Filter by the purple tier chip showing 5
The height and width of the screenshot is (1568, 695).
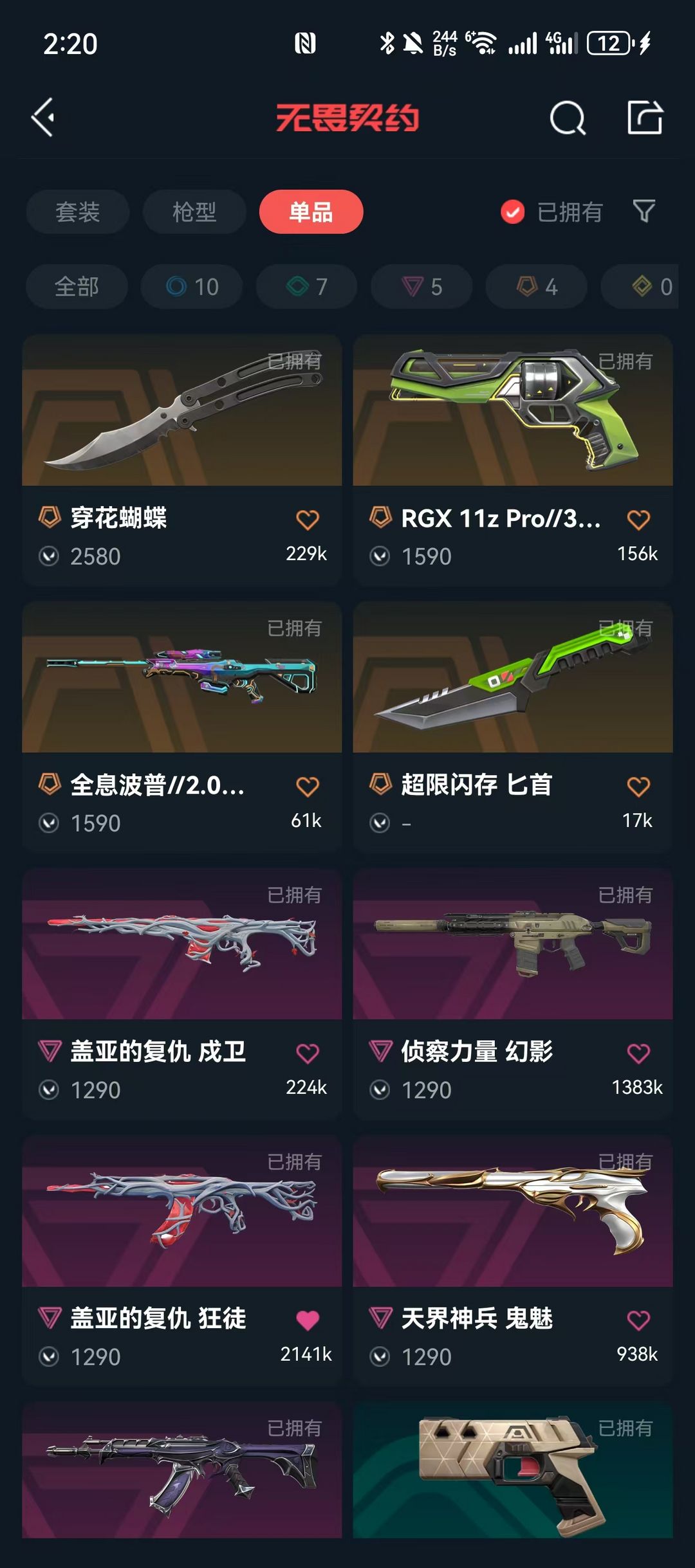pos(422,286)
